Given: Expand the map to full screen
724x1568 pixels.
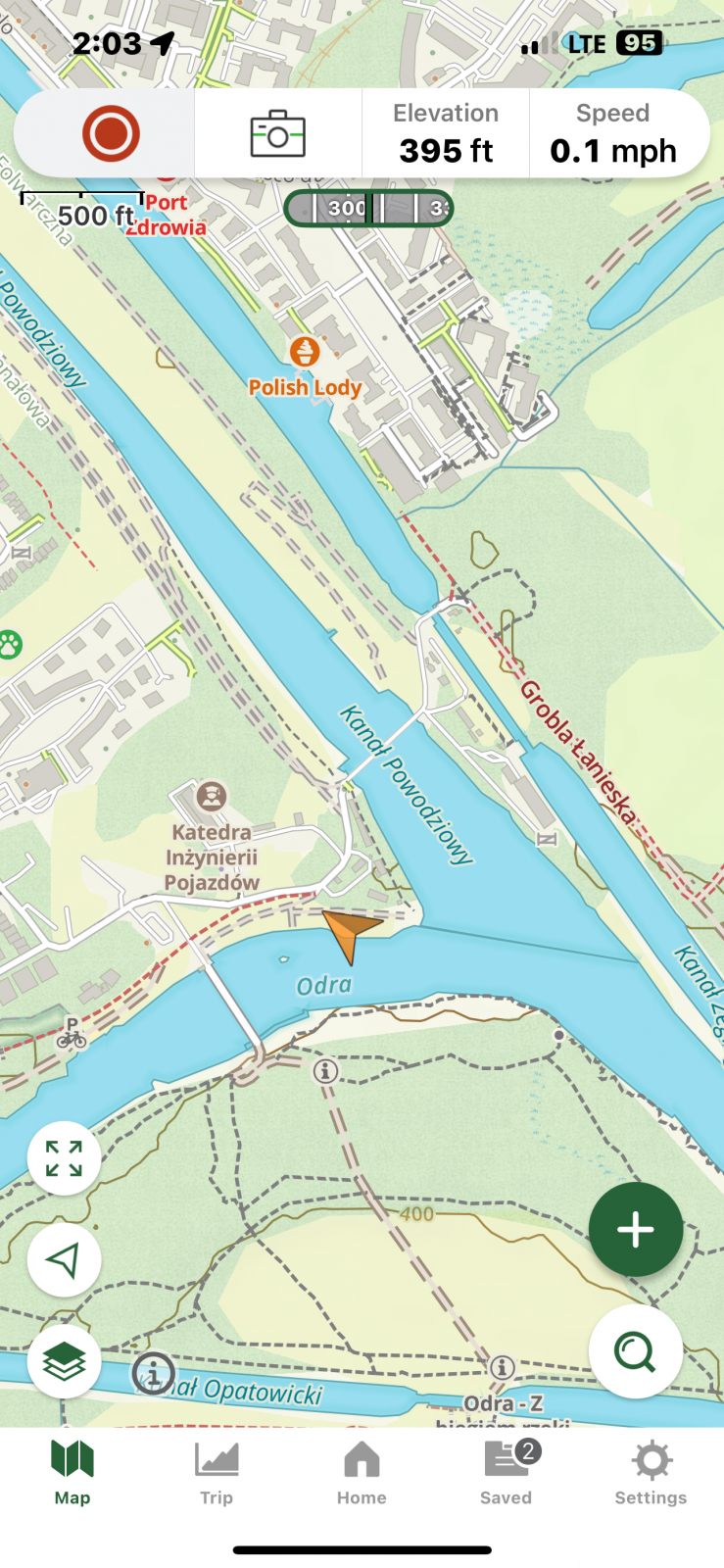Looking at the screenshot, I should pos(64,1158).
